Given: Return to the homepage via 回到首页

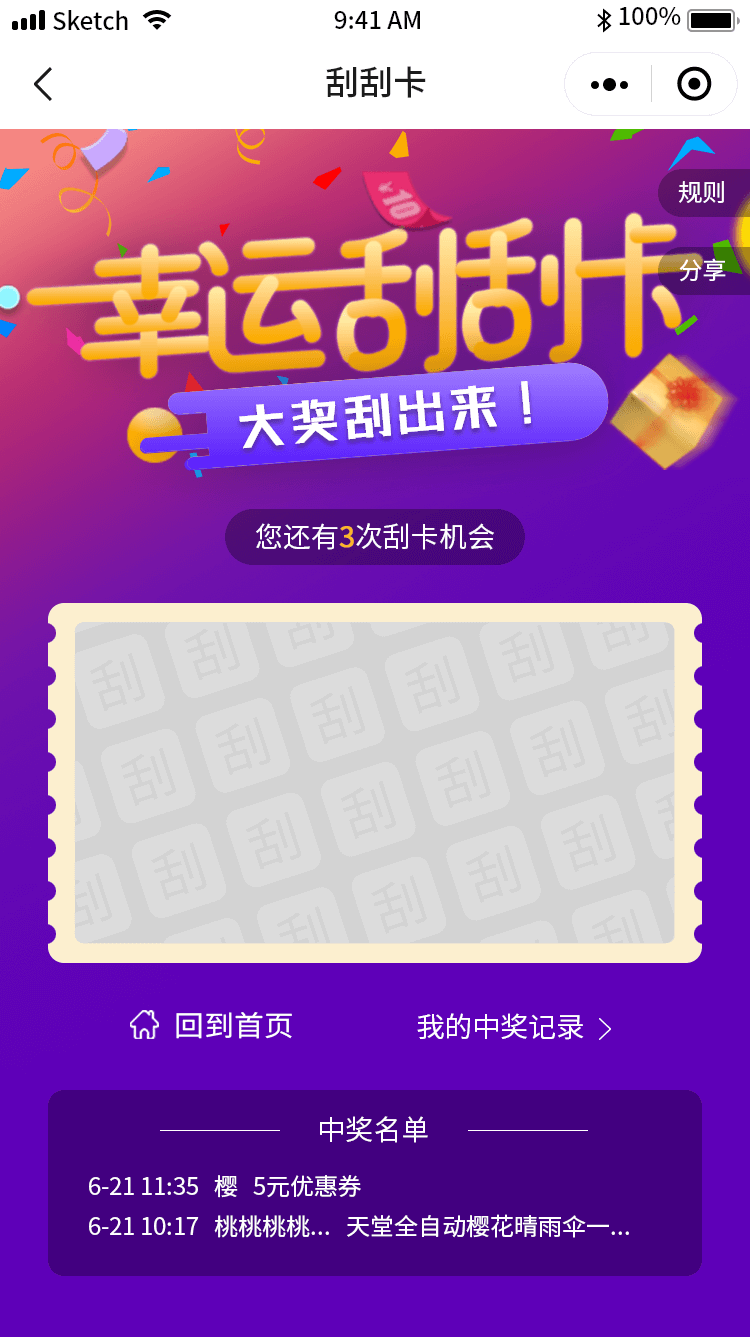Looking at the screenshot, I should (x=212, y=1026).
